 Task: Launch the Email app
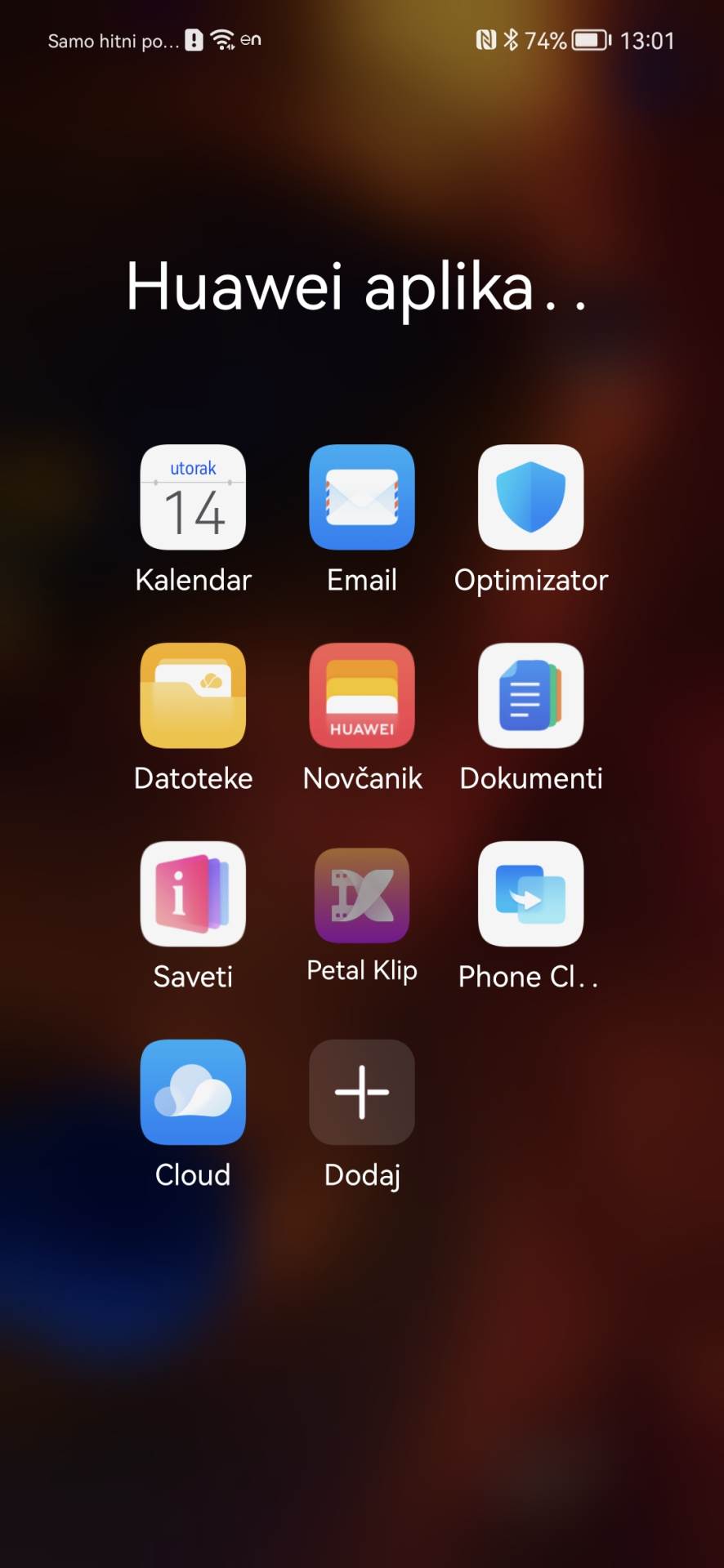pos(361,497)
